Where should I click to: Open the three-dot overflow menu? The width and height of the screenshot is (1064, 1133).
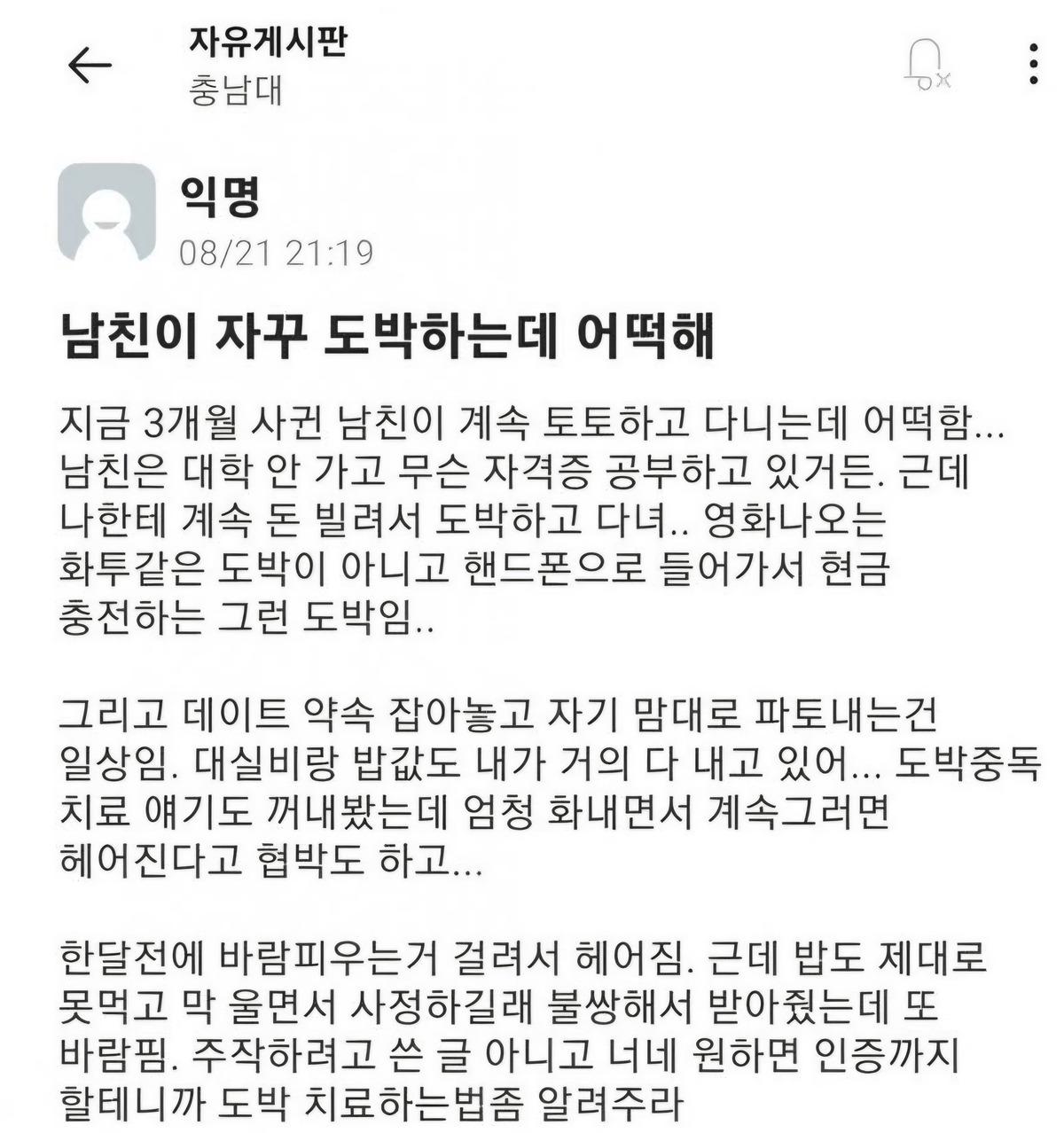1033,65
